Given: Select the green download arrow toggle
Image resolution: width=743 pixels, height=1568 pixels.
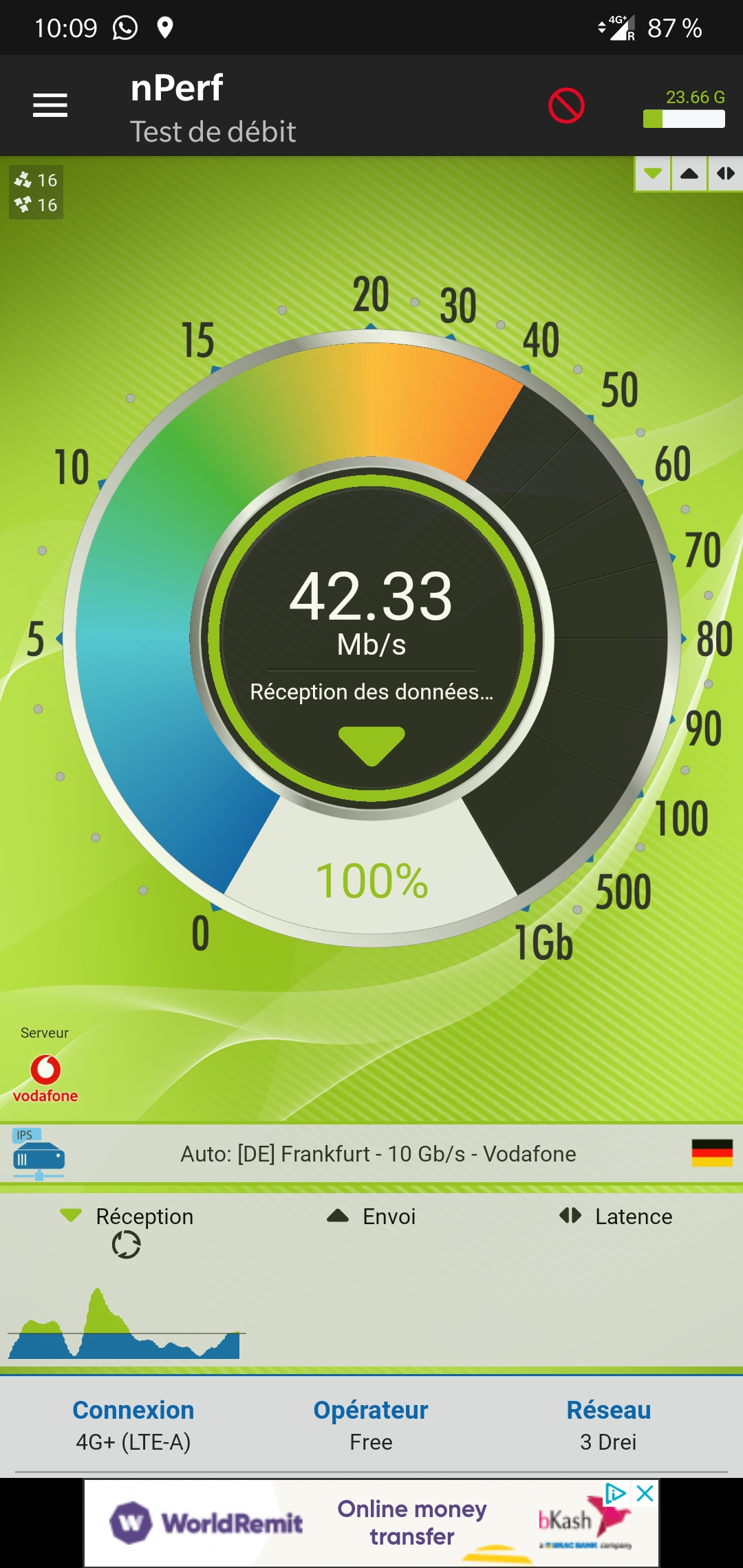Looking at the screenshot, I should pos(653,173).
